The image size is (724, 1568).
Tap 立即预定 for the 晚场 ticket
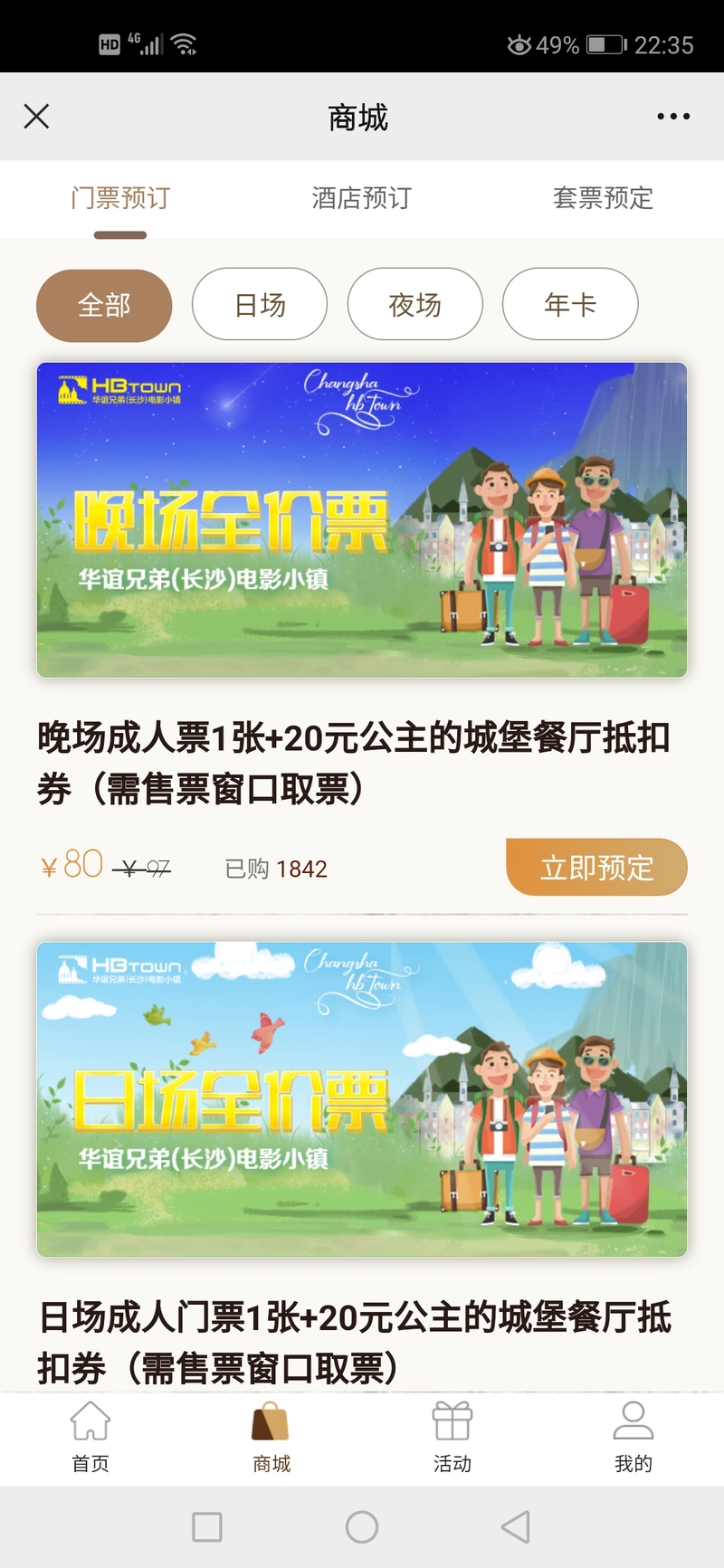[x=596, y=867]
